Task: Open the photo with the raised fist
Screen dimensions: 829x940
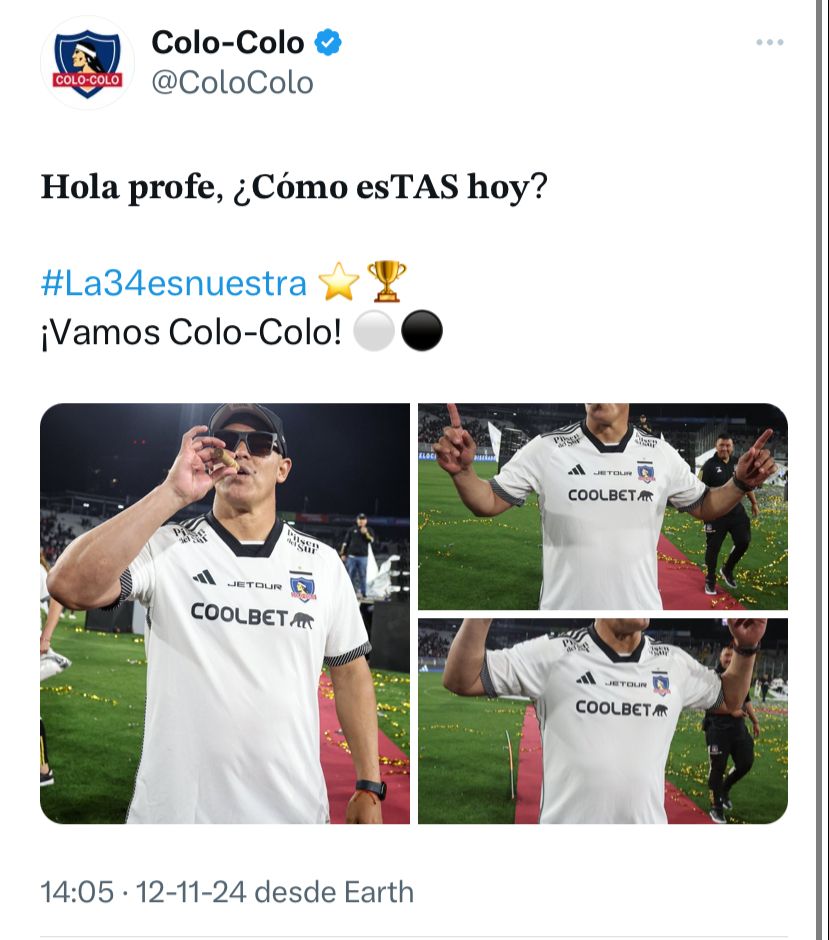Action: (x=602, y=721)
